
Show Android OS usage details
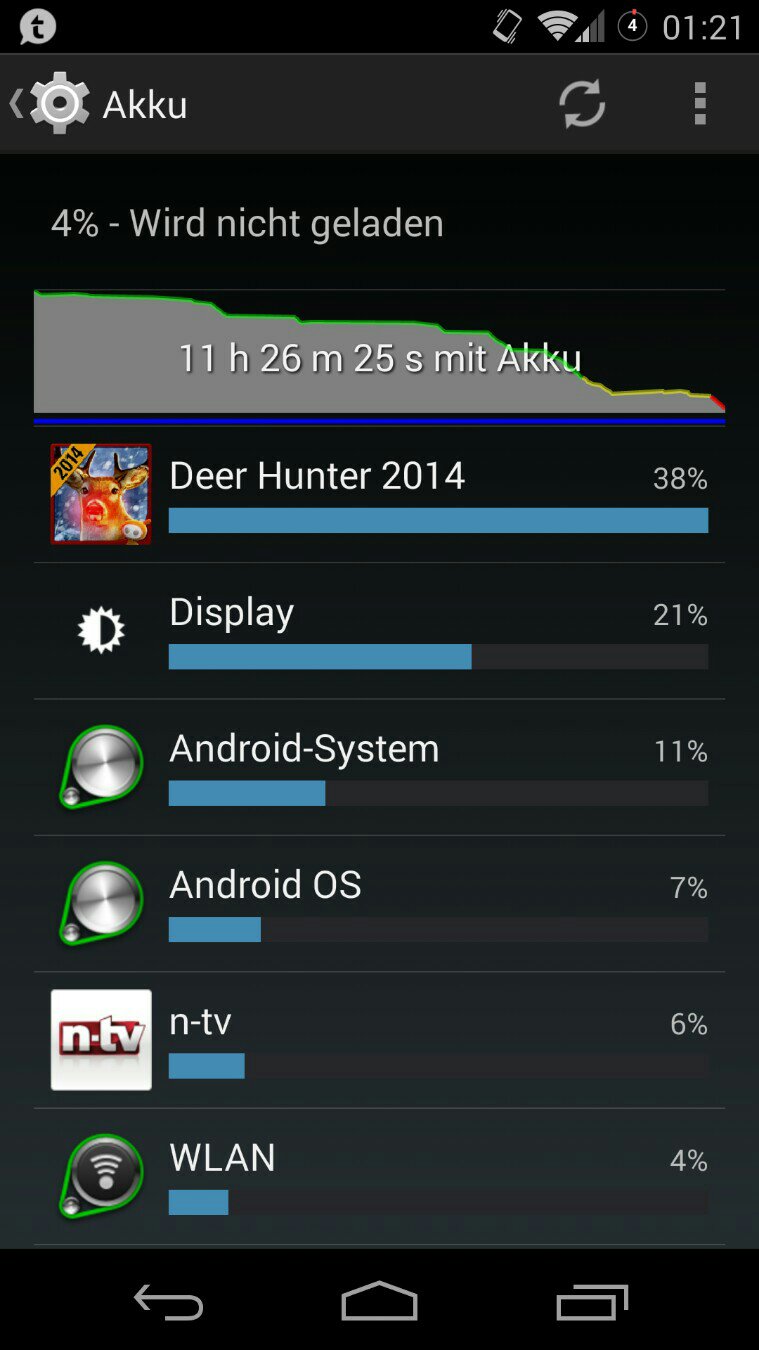tap(379, 904)
